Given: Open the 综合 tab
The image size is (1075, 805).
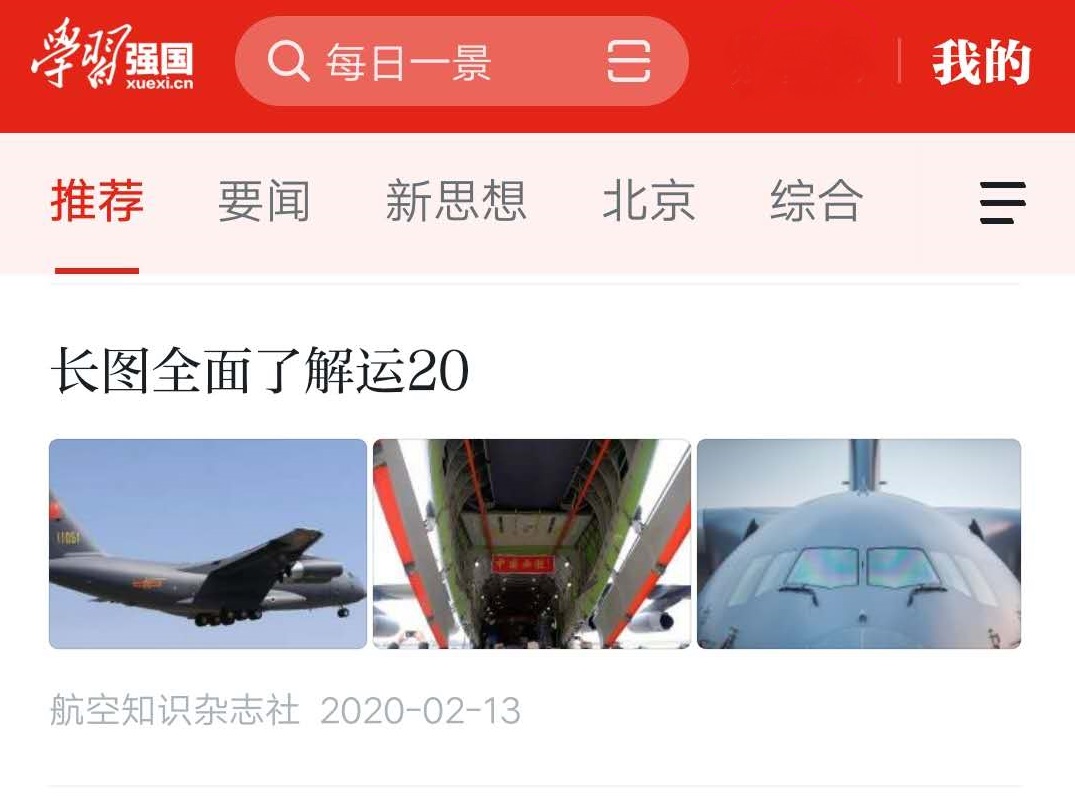Looking at the screenshot, I should pos(816,201).
